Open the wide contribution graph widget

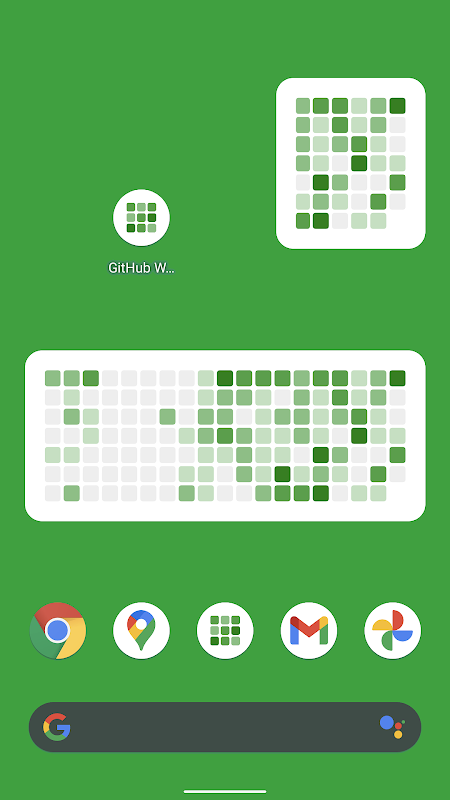click(225, 436)
